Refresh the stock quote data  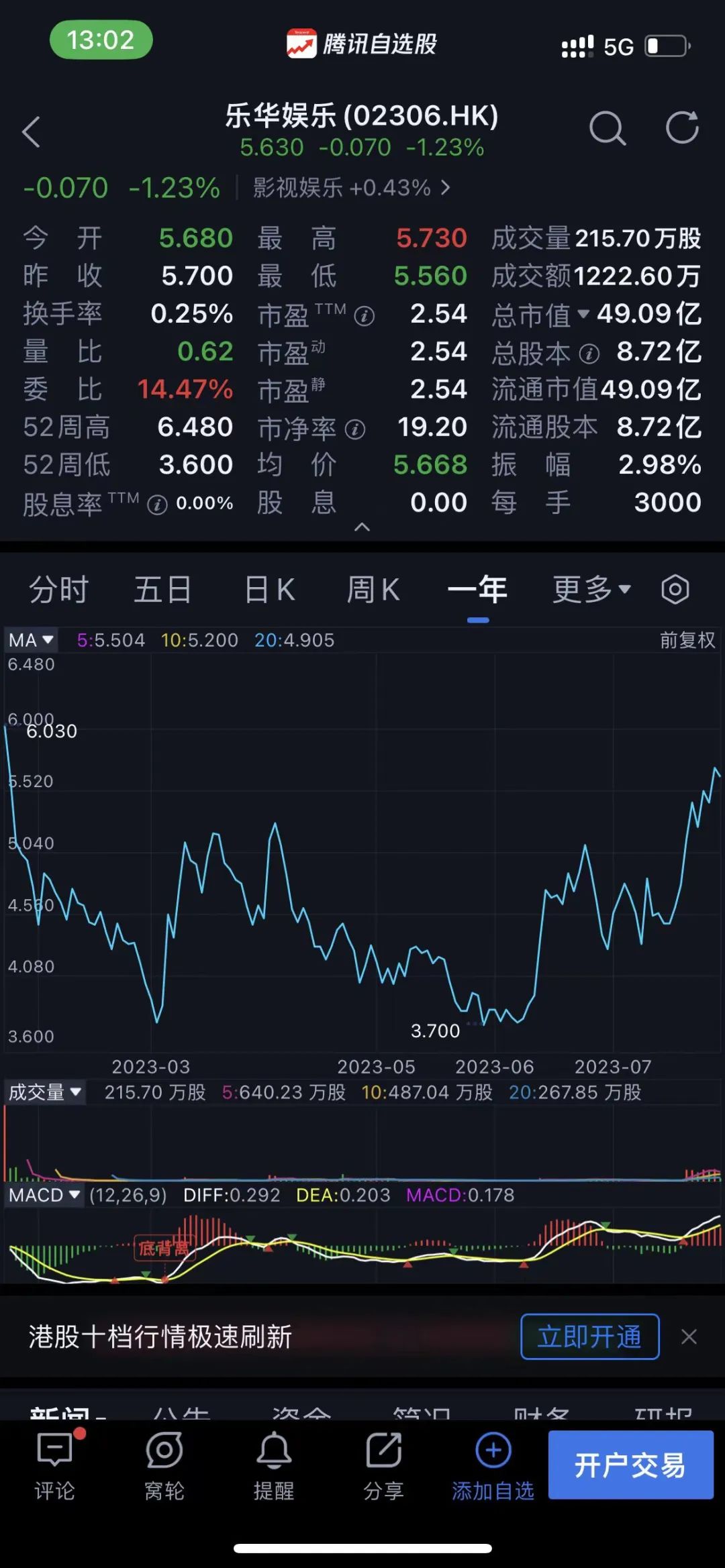[x=683, y=129]
